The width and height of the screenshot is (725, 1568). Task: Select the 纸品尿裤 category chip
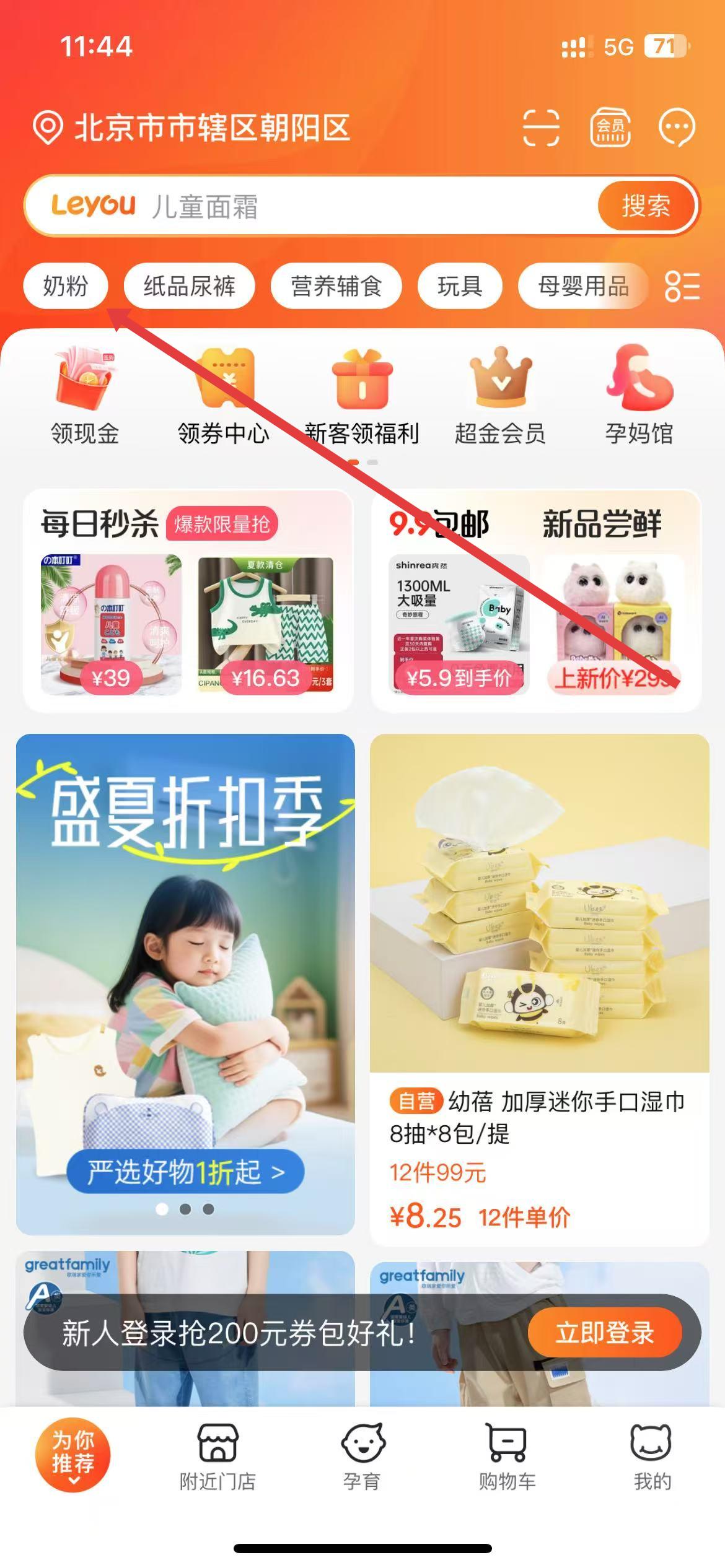(189, 286)
